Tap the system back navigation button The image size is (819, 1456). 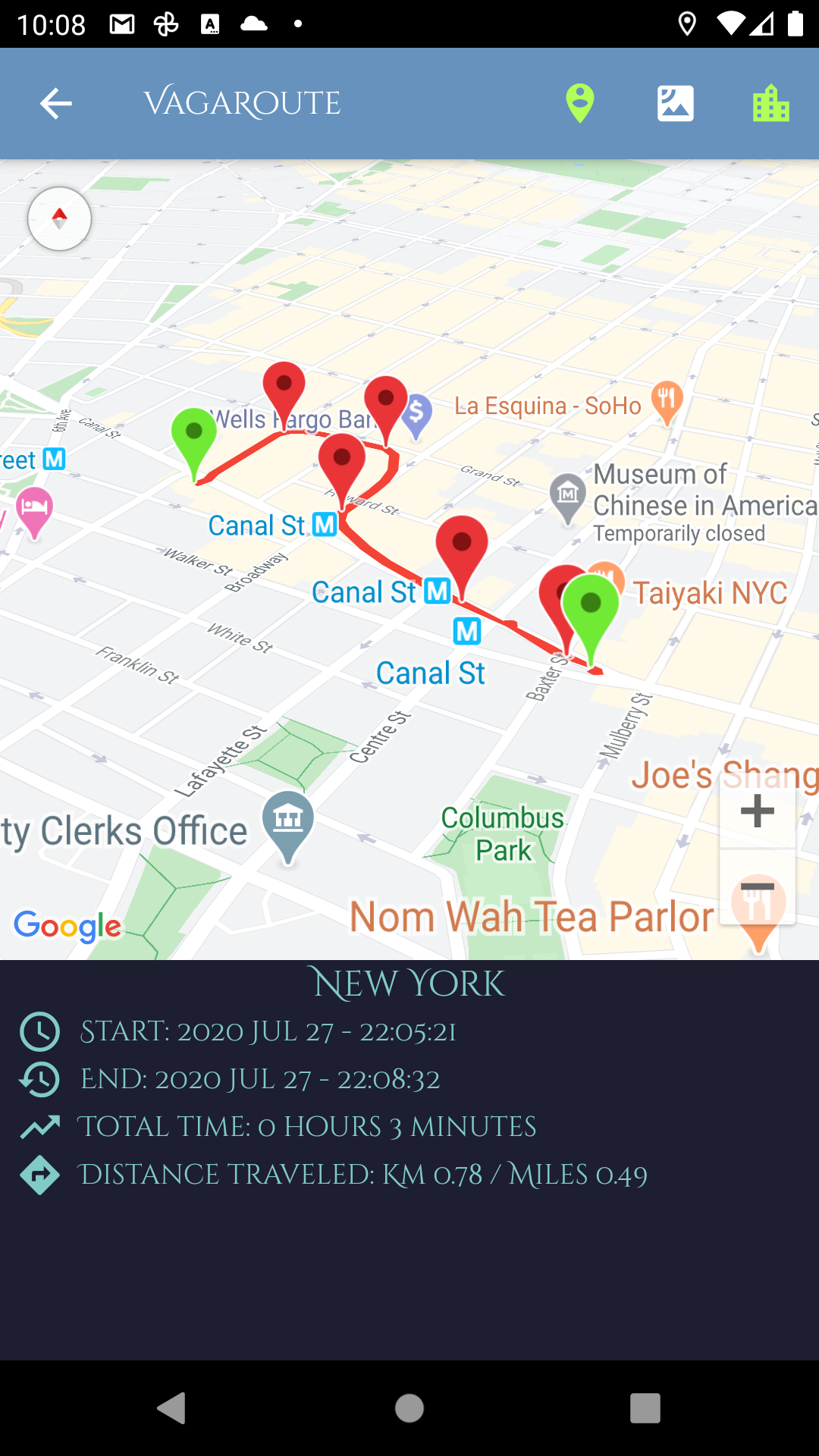point(172,1408)
